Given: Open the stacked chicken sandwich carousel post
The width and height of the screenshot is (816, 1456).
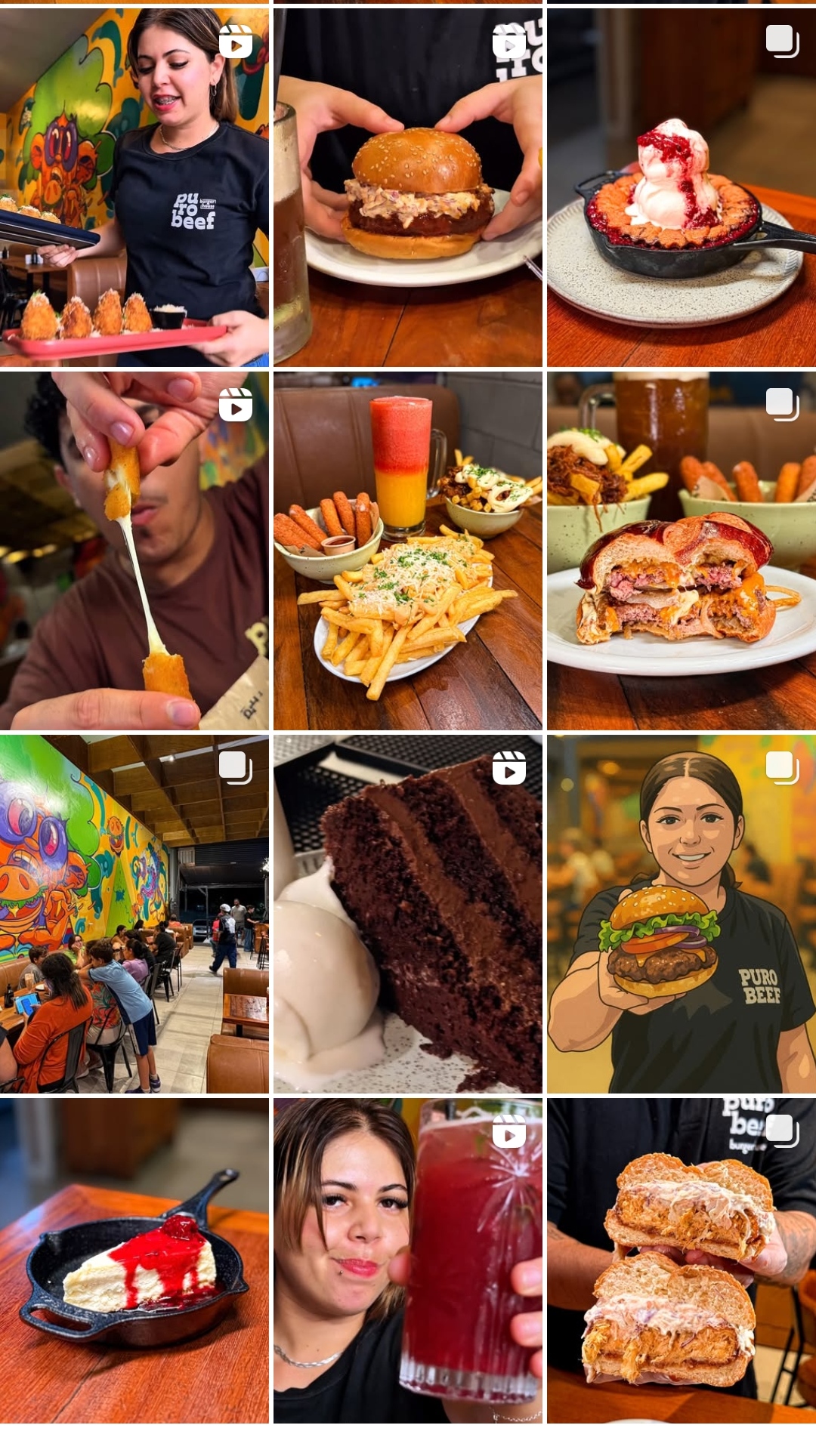Looking at the screenshot, I should tap(682, 1261).
